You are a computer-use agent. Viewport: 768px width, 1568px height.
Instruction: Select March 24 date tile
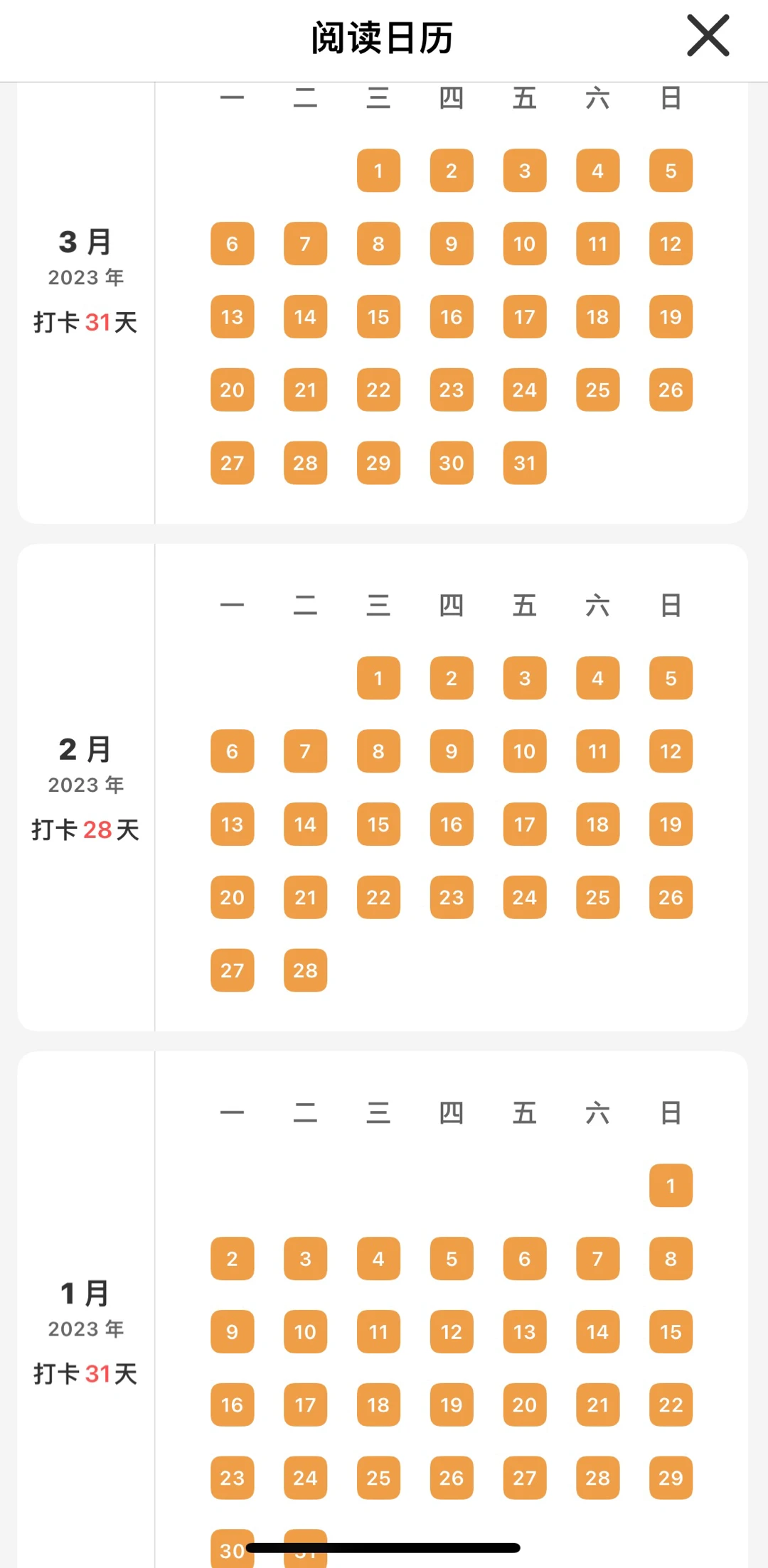525,390
